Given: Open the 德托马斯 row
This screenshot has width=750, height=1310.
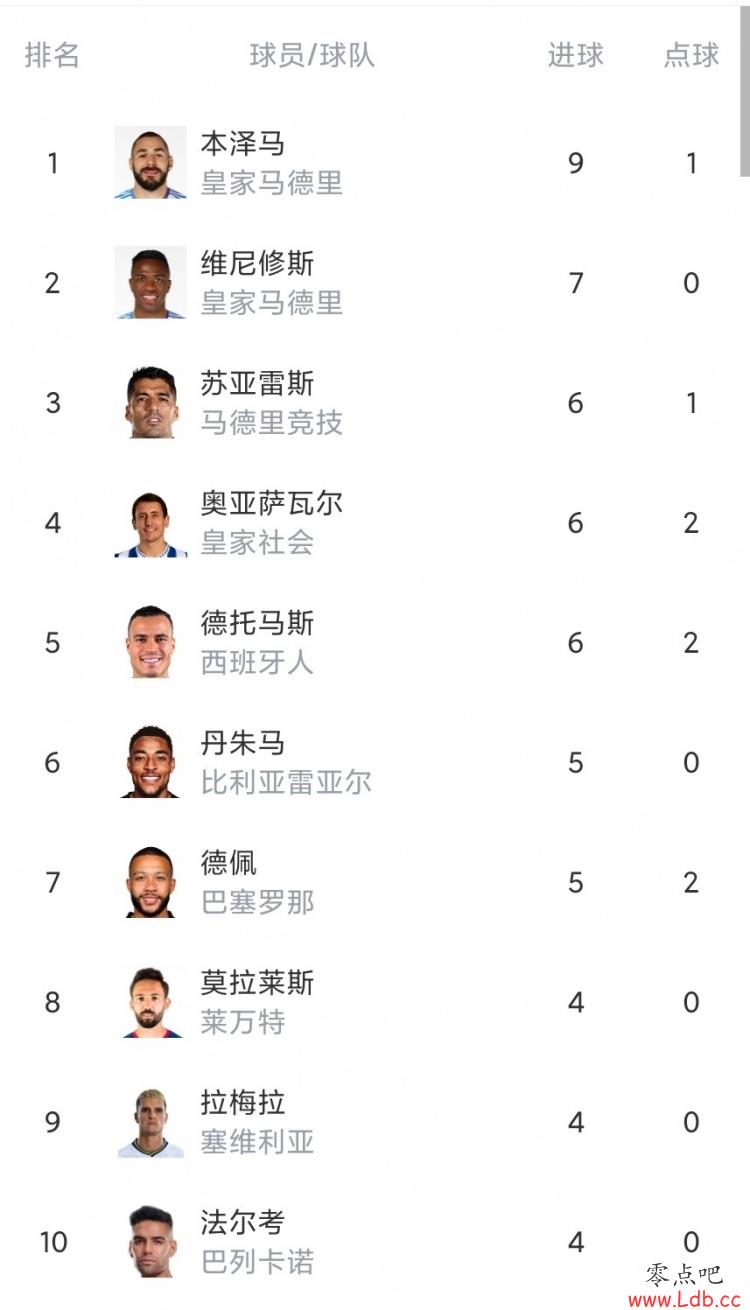Looking at the screenshot, I should (375, 643).
